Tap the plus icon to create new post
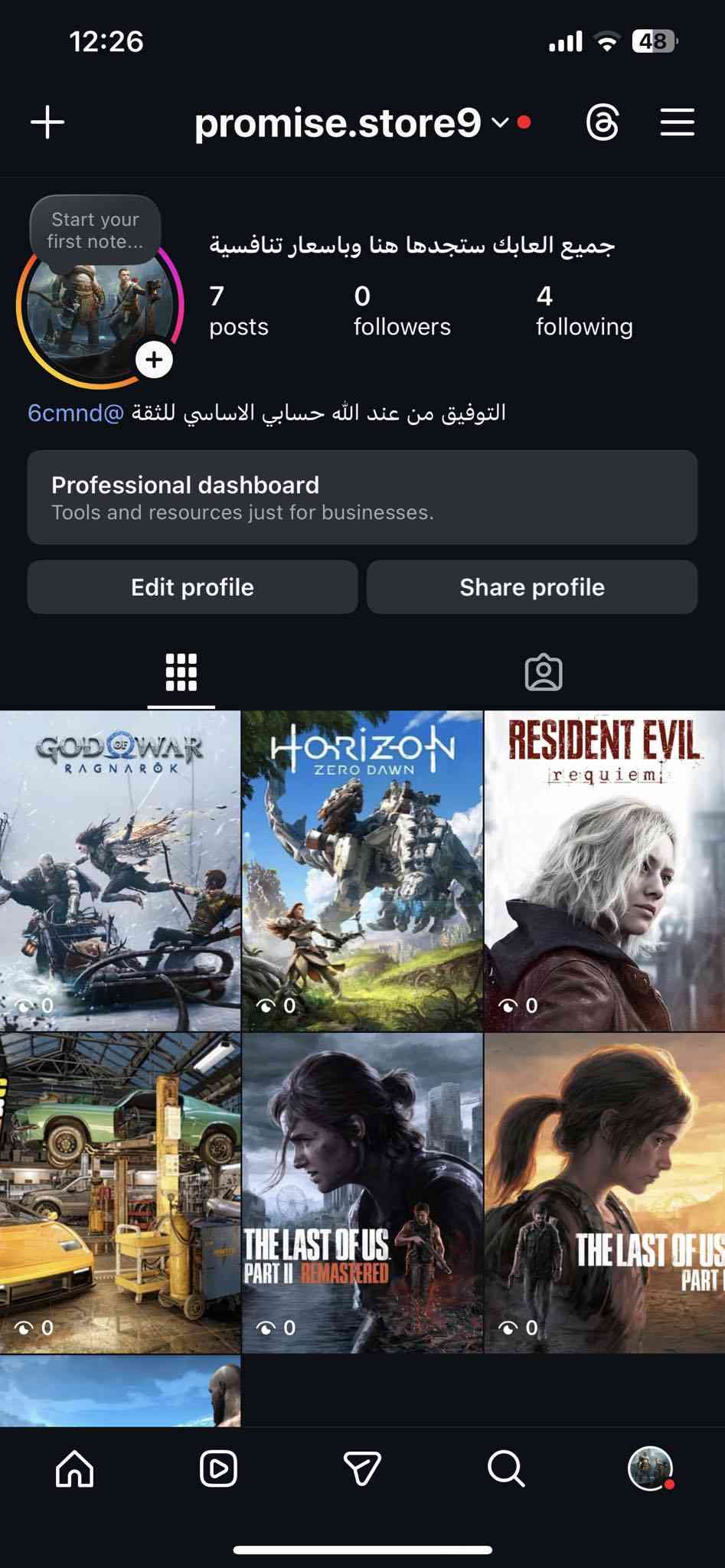Screen dimensions: 725x1568 (x=47, y=122)
